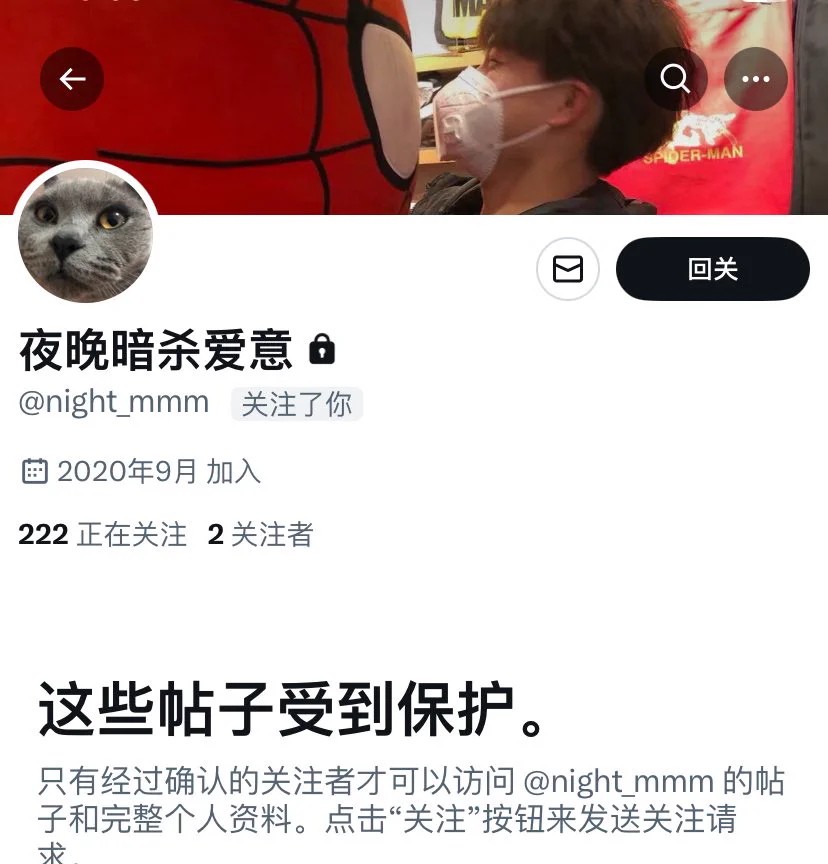View the 222 正在关注 following list

tap(103, 535)
